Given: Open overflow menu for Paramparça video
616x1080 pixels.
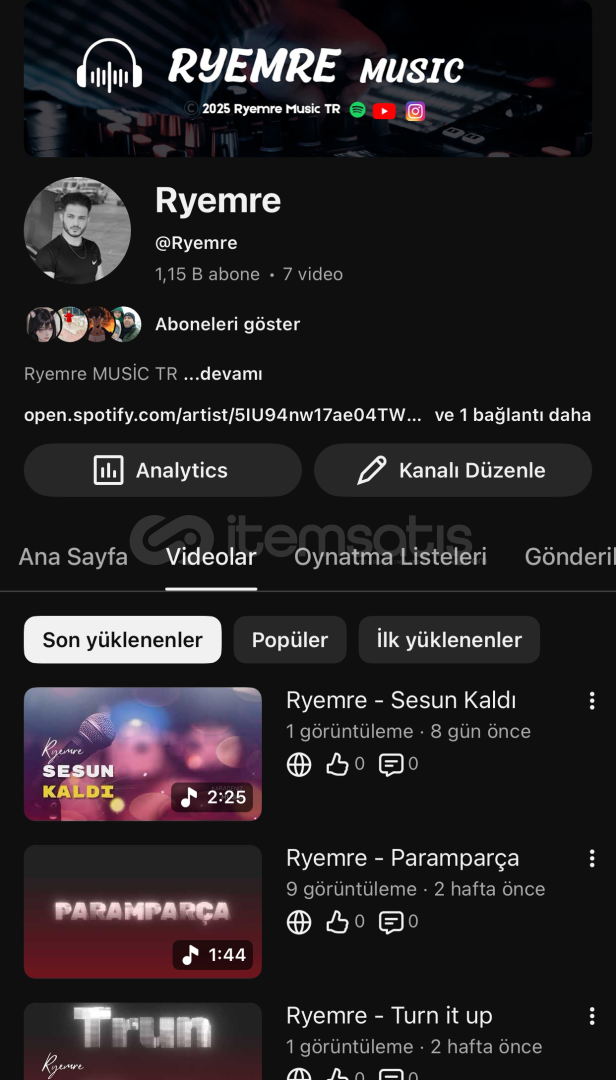Looking at the screenshot, I should 592,858.
